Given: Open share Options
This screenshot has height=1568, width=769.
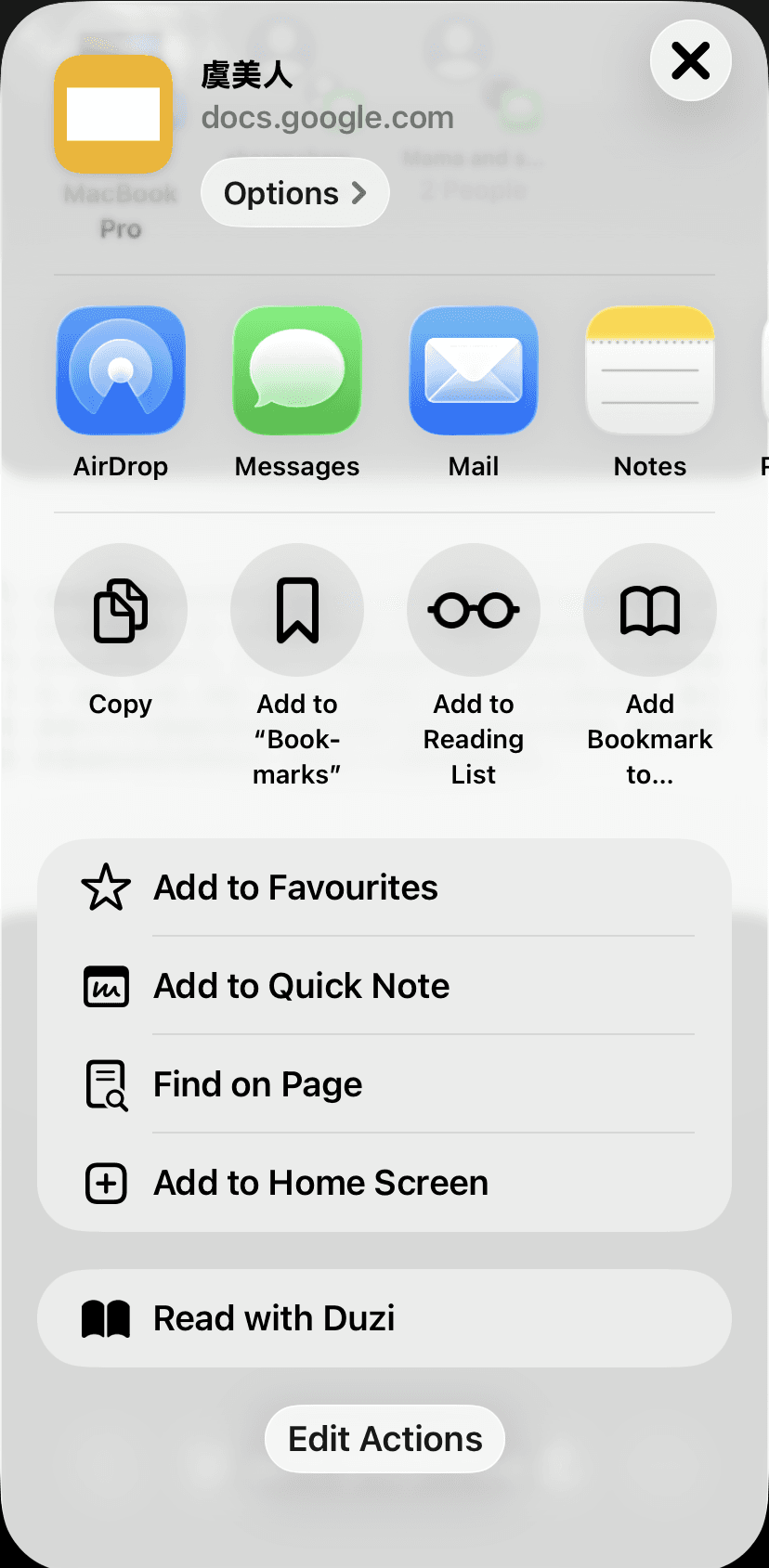Looking at the screenshot, I should click(x=294, y=193).
